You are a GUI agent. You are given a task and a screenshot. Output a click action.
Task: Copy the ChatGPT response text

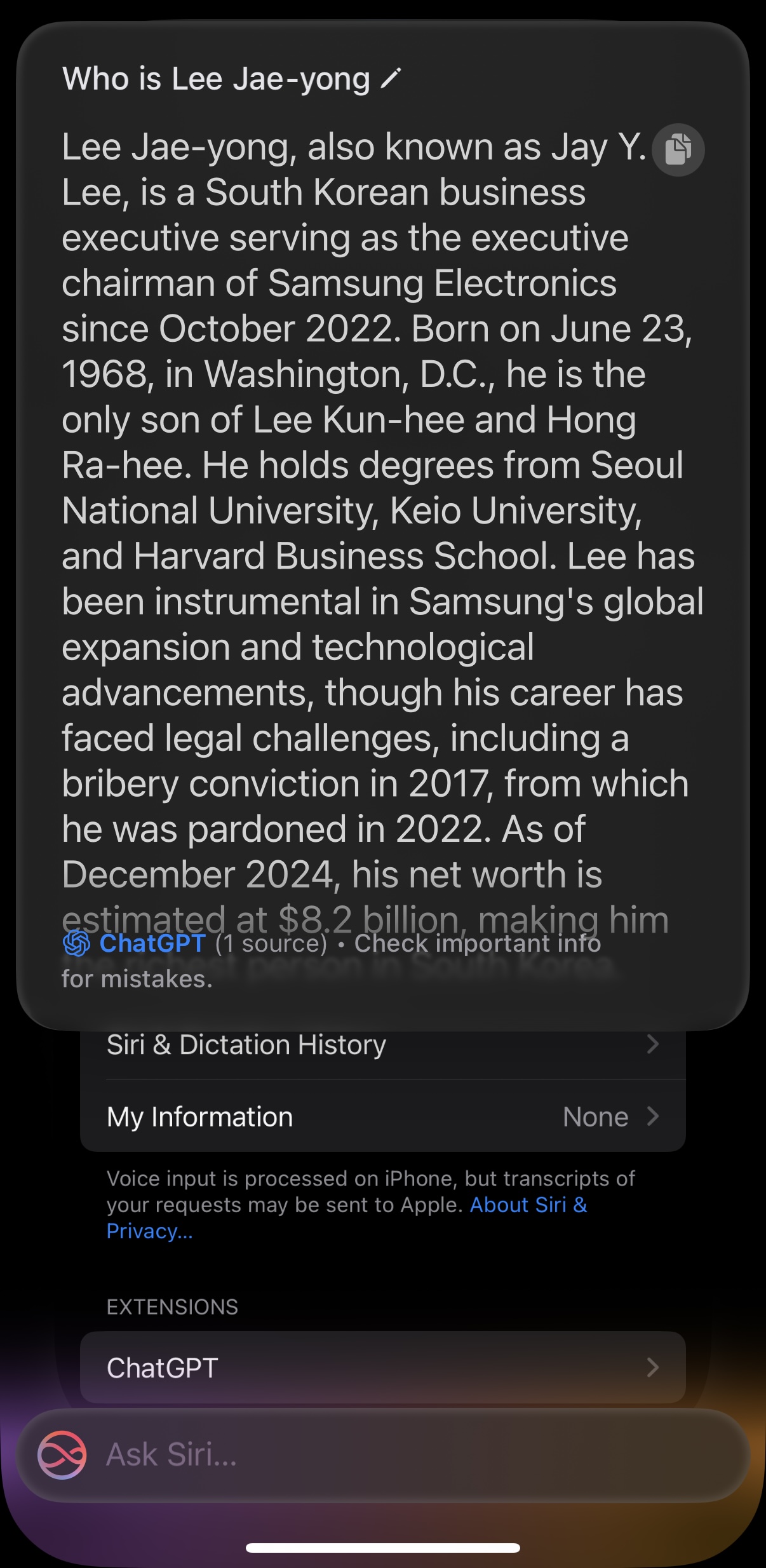click(x=678, y=150)
